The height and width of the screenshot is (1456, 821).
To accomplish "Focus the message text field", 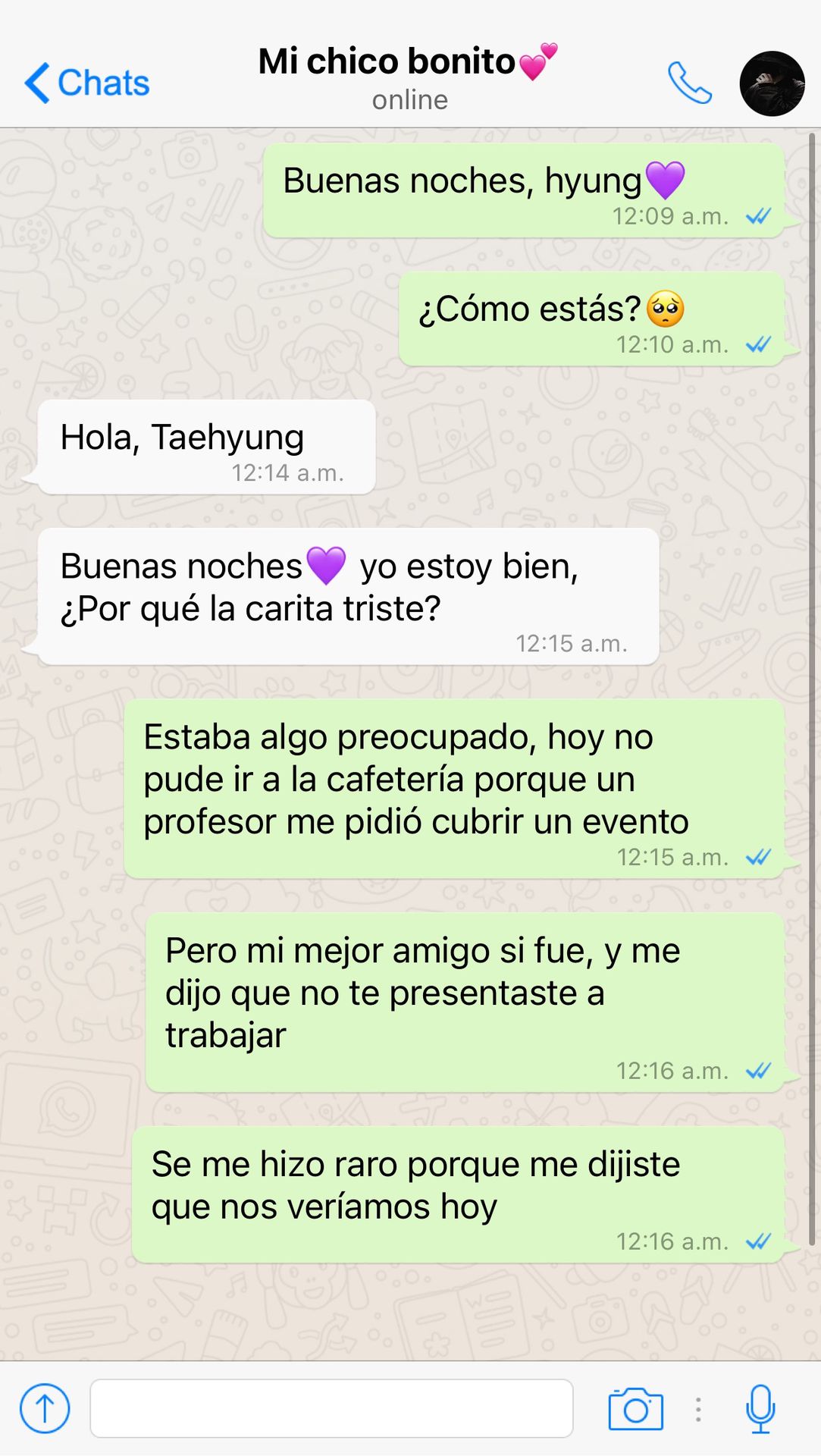I will pyautogui.click(x=331, y=1408).
